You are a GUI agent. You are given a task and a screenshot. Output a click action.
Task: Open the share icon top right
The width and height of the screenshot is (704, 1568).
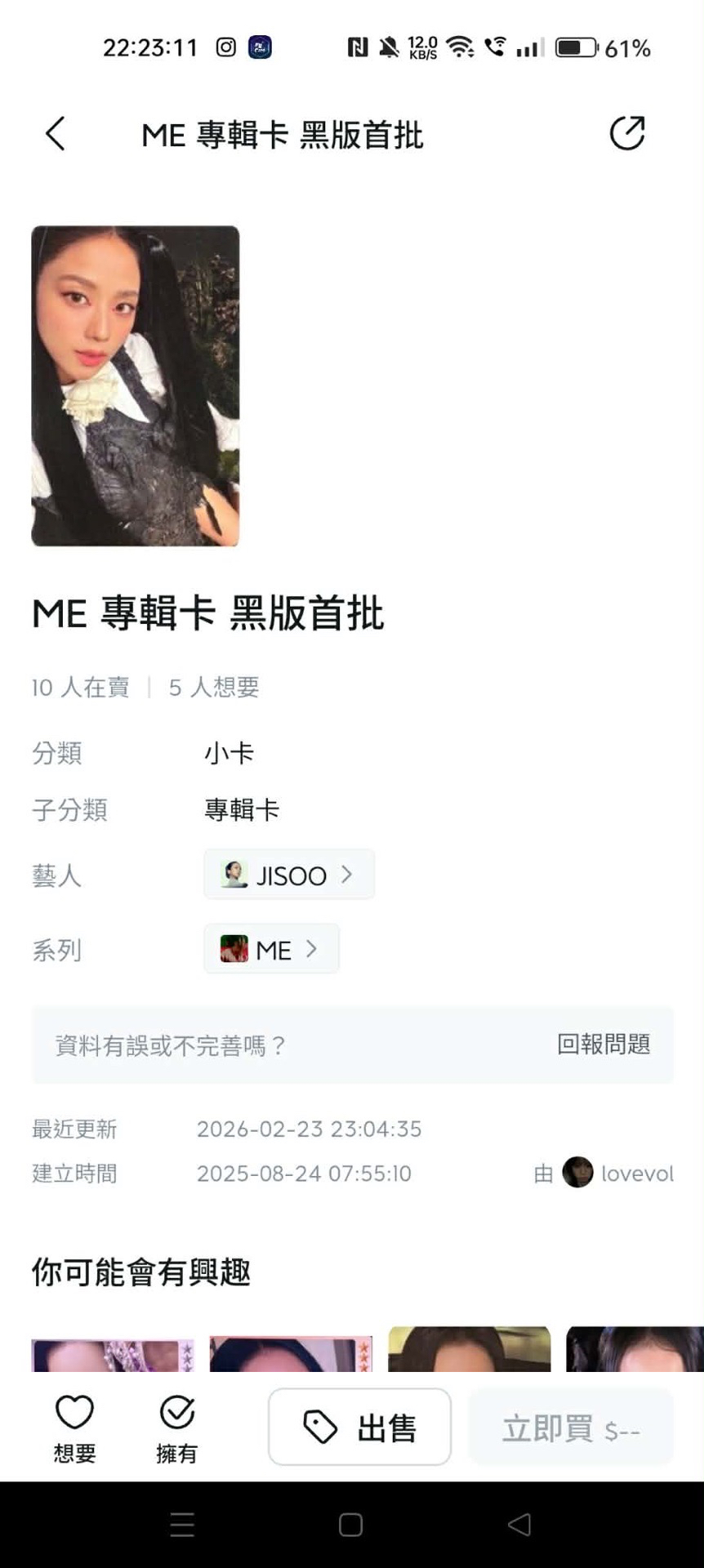(627, 132)
